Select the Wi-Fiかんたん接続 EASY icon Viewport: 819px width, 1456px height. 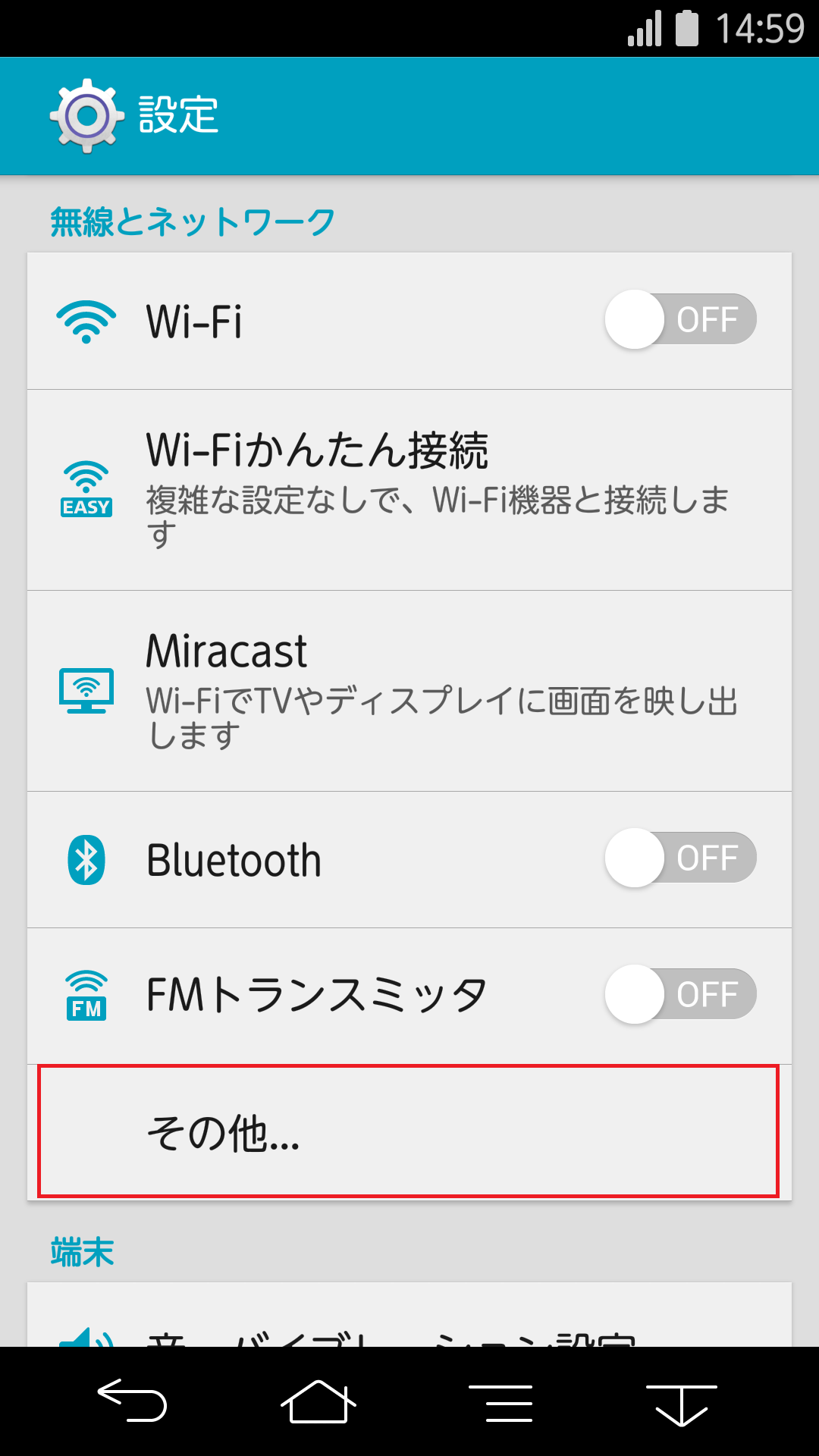tap(86, 485)
